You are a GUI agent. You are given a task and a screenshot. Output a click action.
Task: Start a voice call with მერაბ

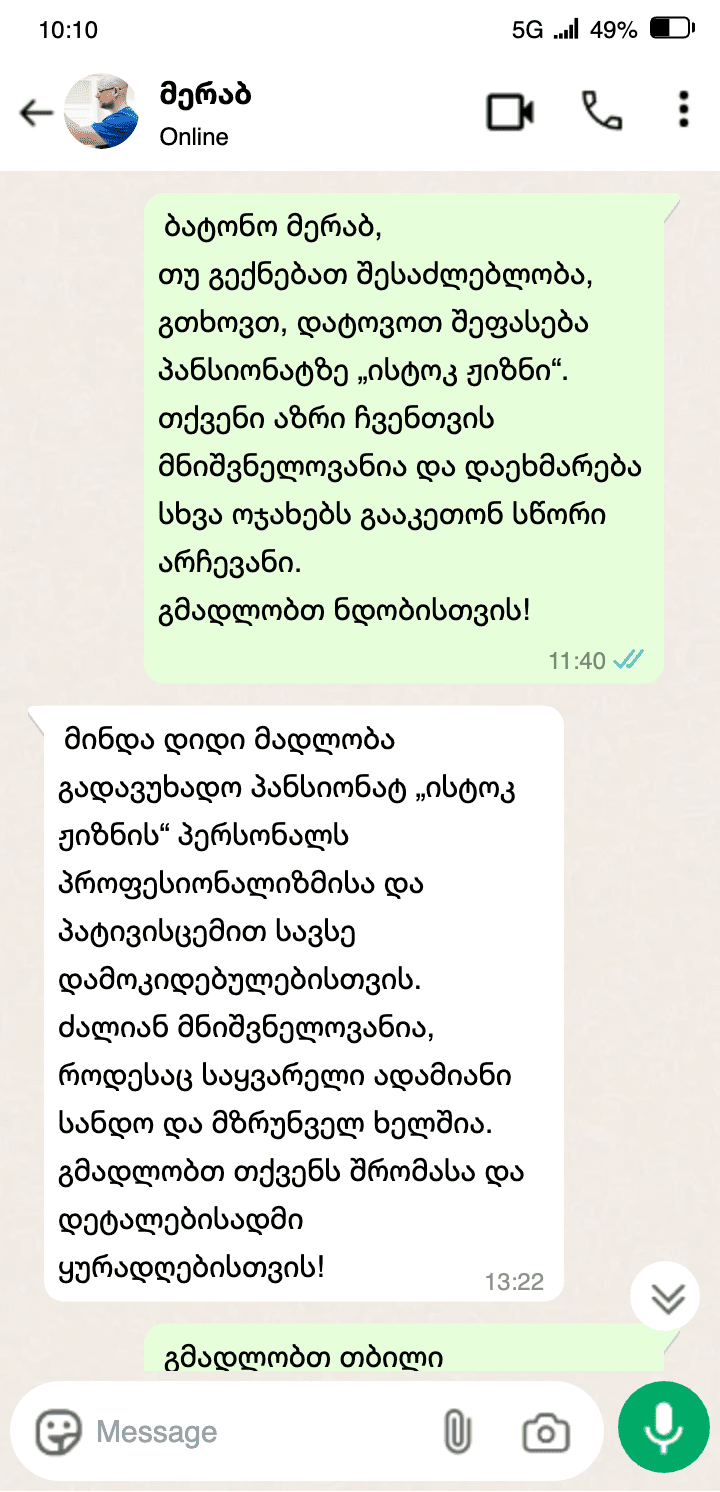(602, 111)
